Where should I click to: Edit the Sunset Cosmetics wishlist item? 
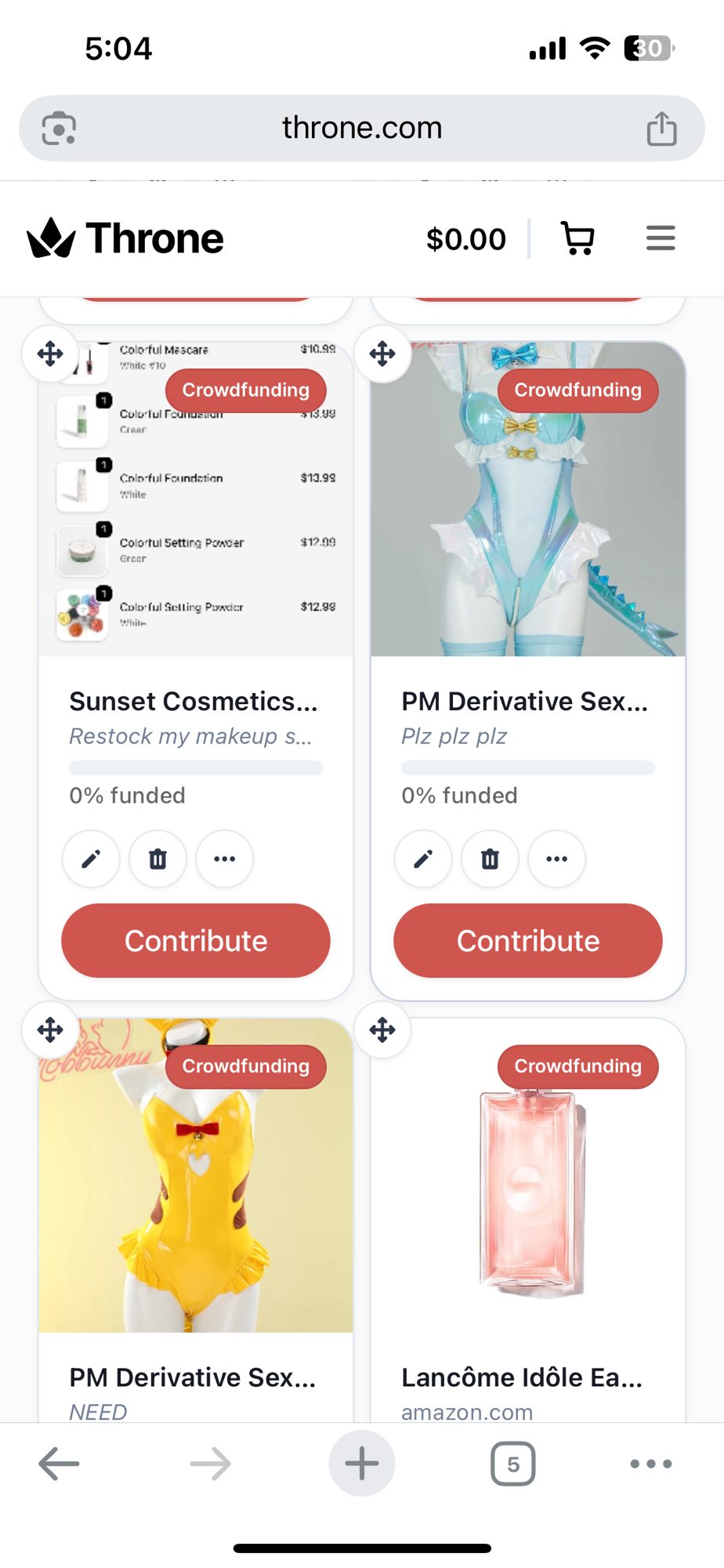91,859
